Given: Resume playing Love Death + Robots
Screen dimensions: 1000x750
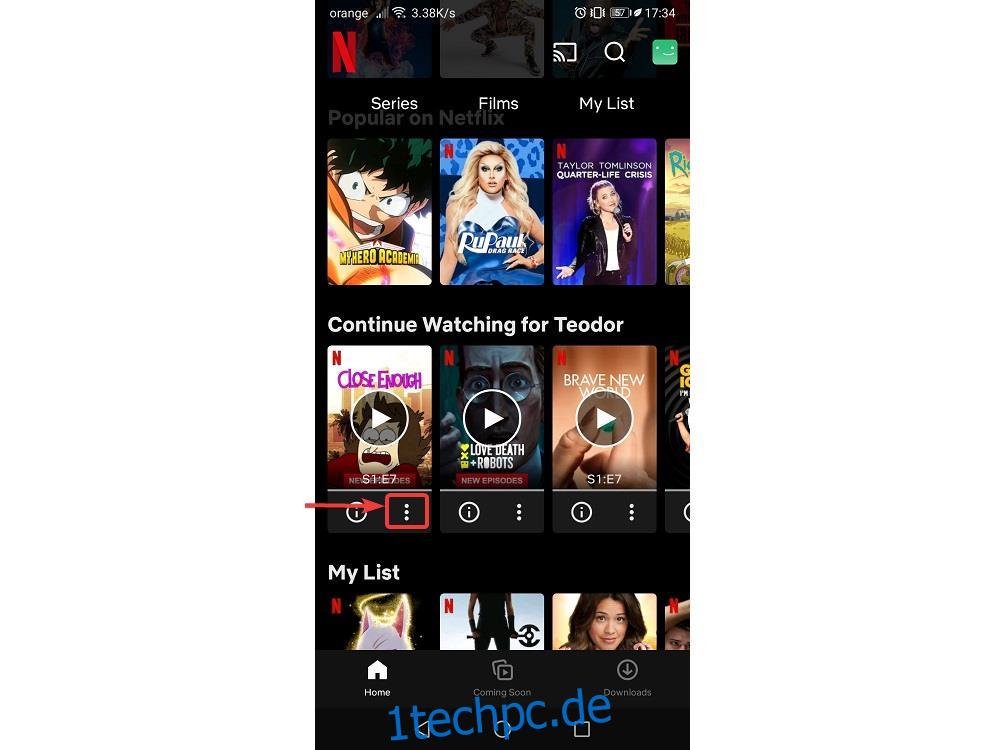Looking at the screenshot, I should 492,418.
